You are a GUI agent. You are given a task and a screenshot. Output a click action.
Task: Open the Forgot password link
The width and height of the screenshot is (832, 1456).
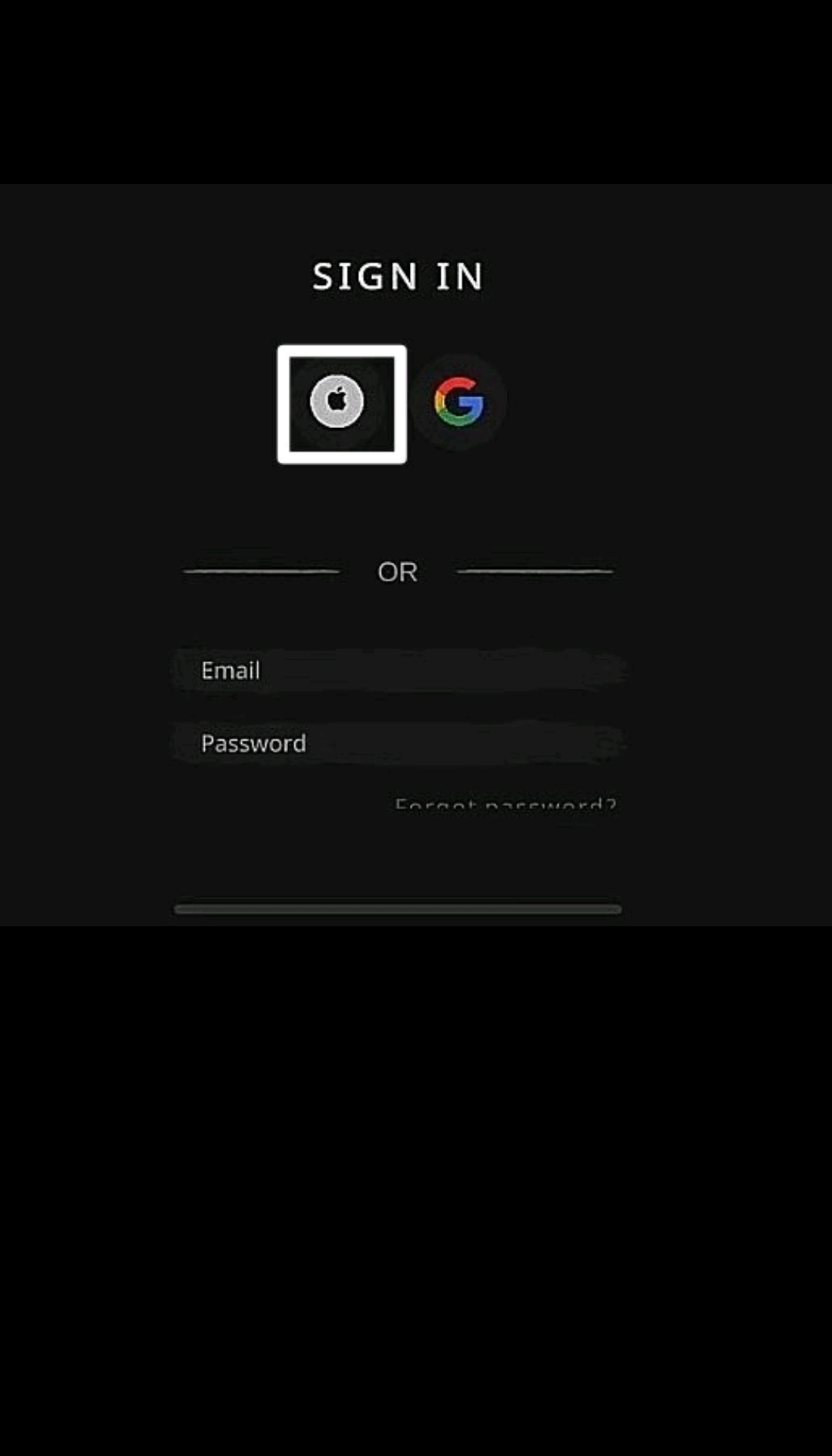(505, 804)
